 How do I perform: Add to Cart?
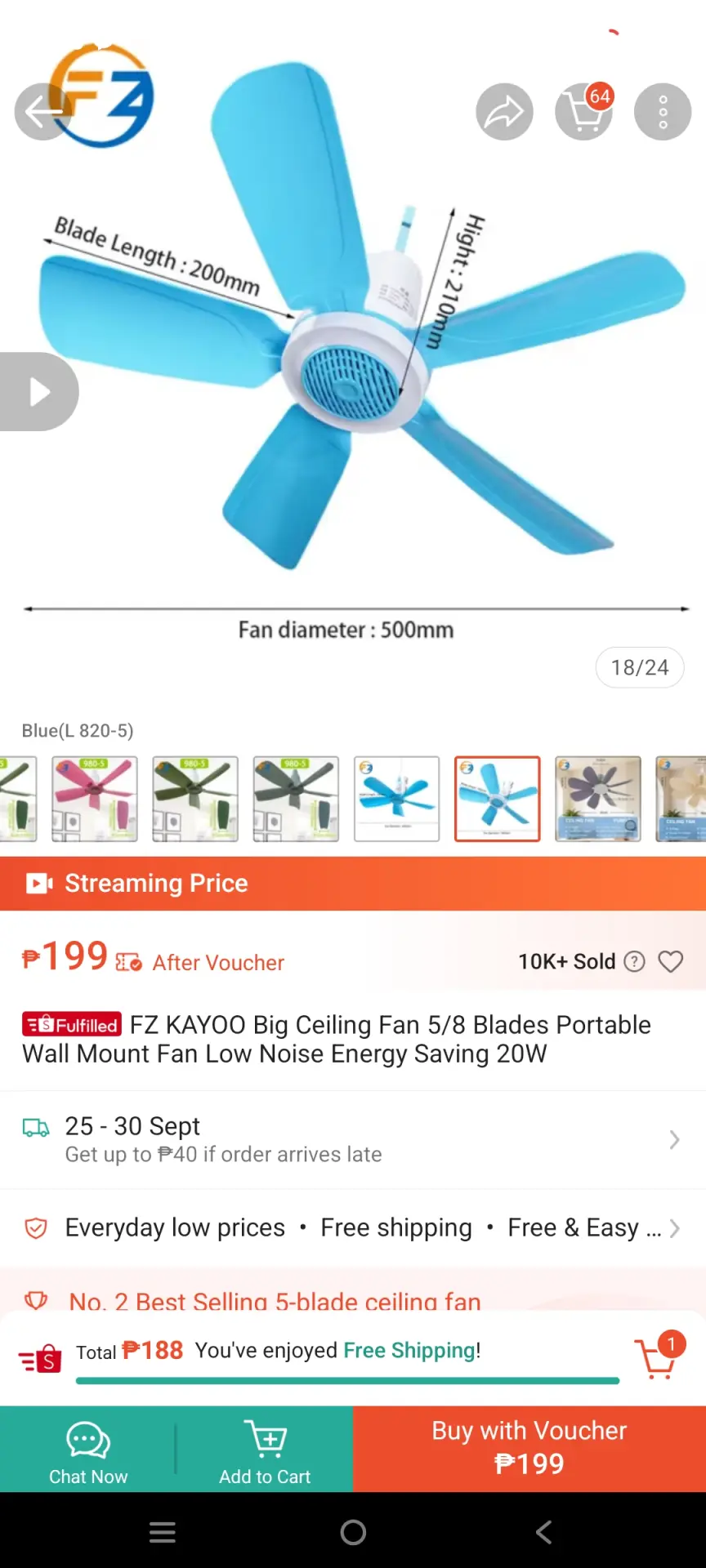pyautogui.click(x=265, y=1450)
